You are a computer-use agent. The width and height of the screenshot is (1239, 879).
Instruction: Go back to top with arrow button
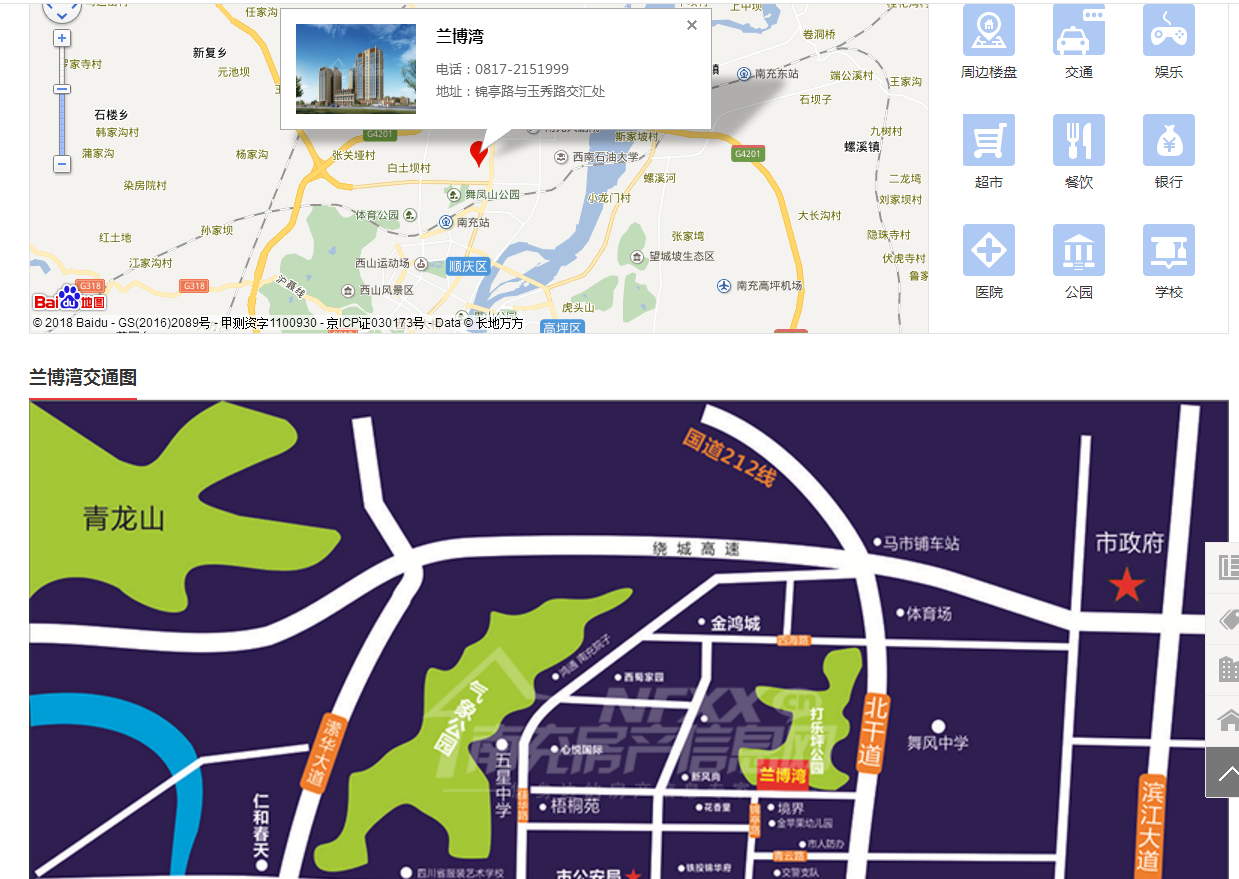[x=1226, y=772]
